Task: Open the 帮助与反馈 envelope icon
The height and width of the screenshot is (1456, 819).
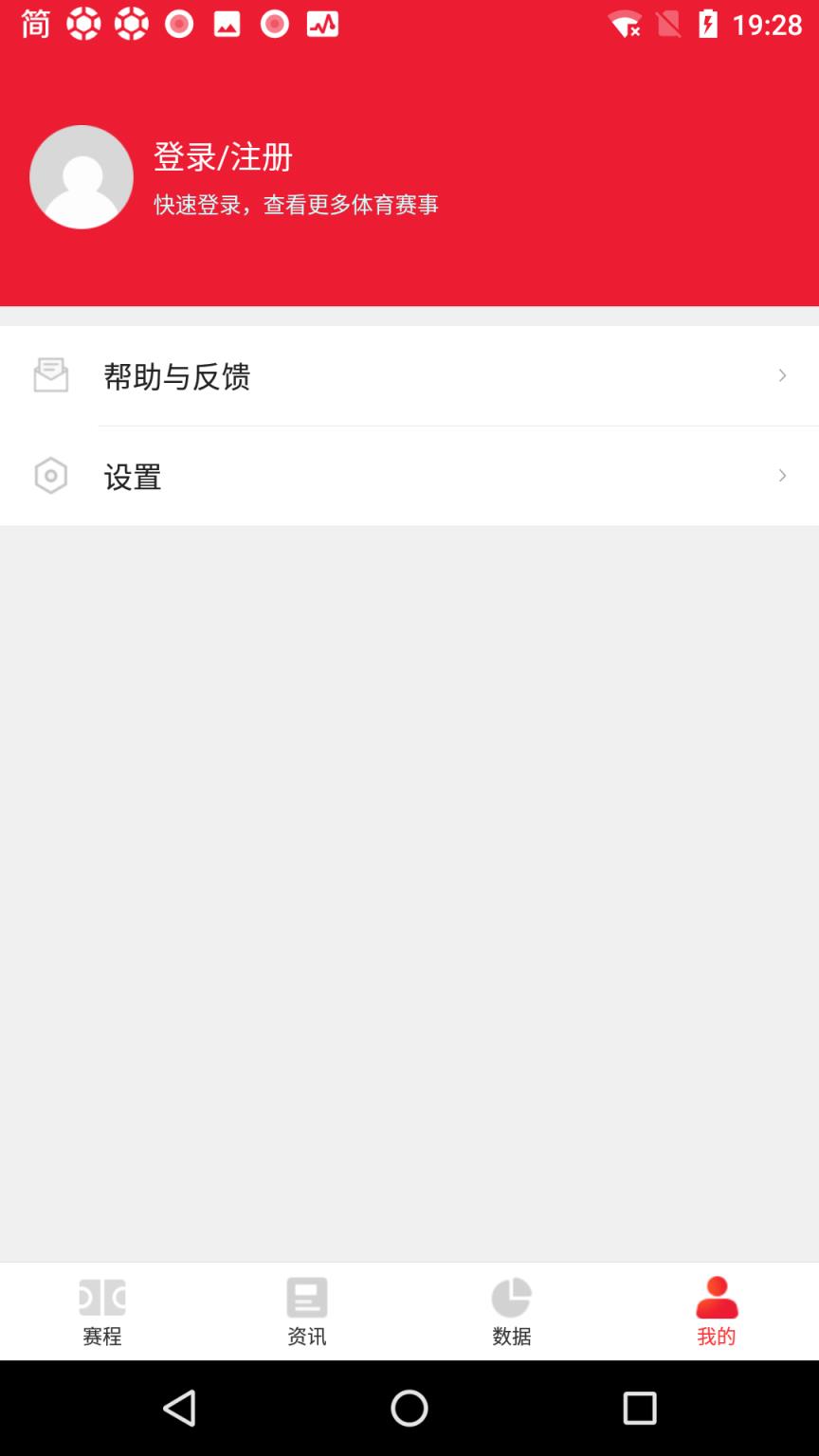Action: click(x=51, y=375)
